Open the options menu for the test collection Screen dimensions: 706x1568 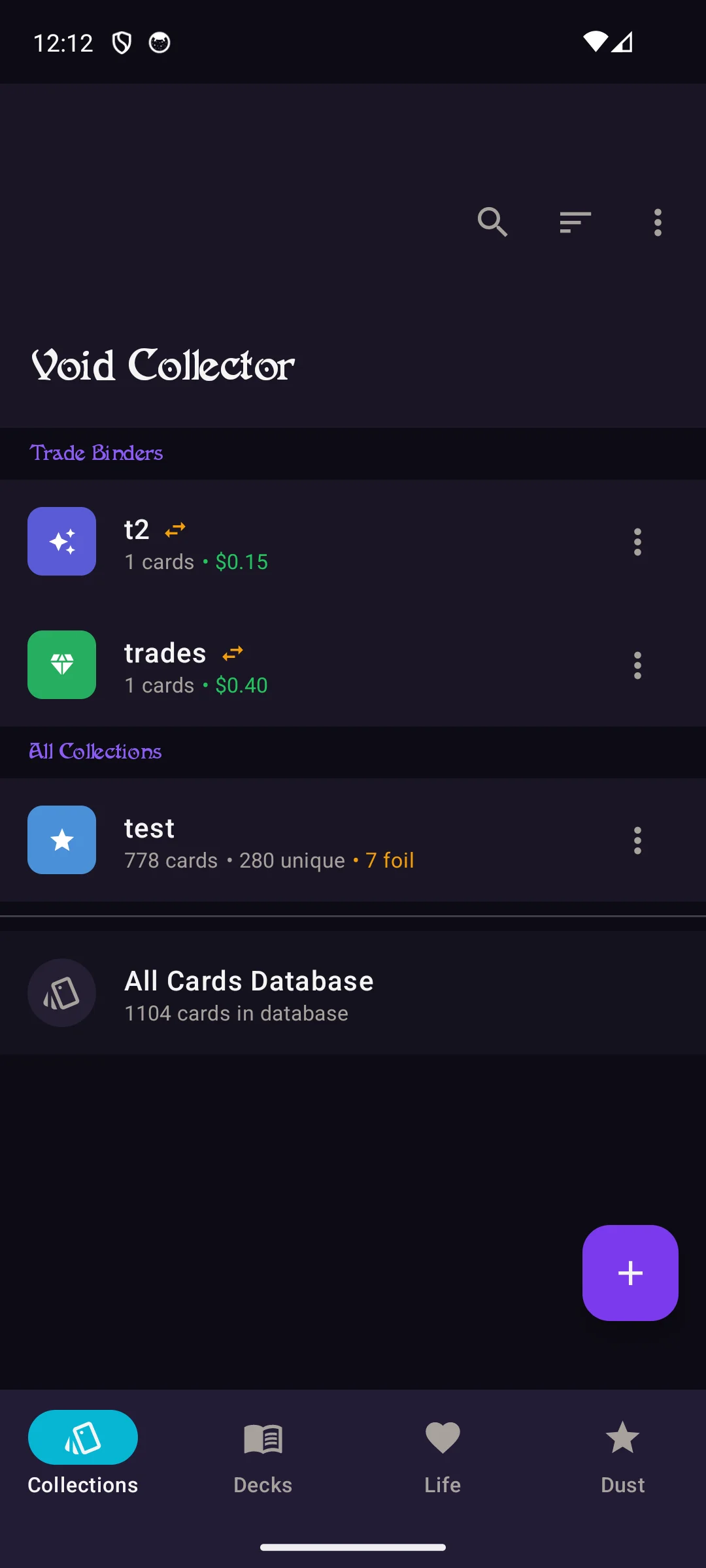(x=637, y=840)
